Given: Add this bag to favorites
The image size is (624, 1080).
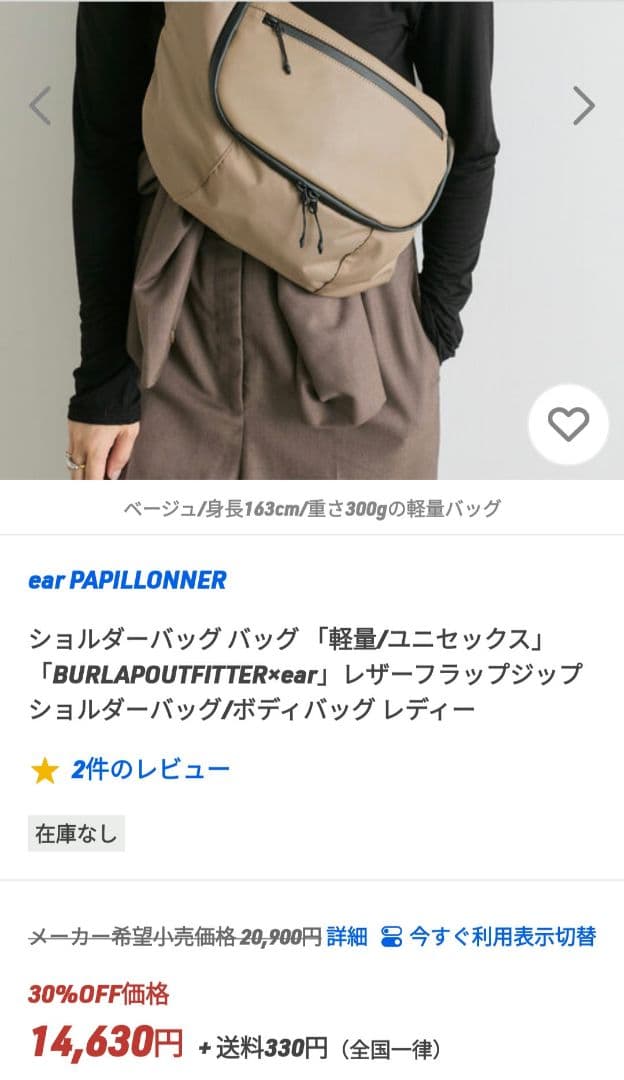Looking at the screenshot, I should click(x=568, y=425).
